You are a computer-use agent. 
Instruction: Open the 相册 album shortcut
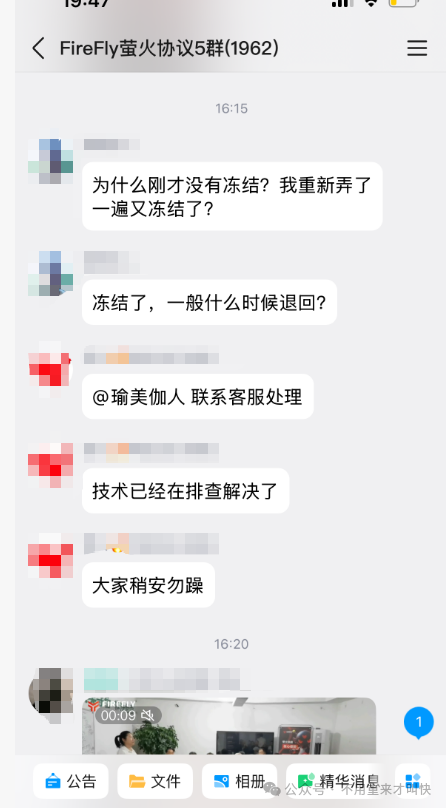coord(239,781)
